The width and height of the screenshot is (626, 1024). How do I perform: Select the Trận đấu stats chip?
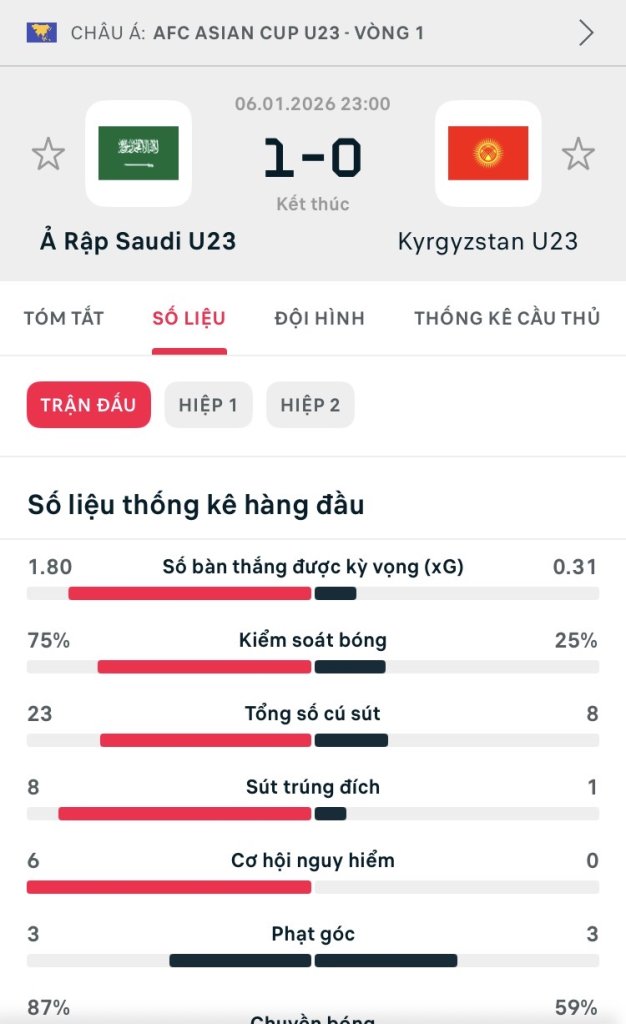[88, 405]
